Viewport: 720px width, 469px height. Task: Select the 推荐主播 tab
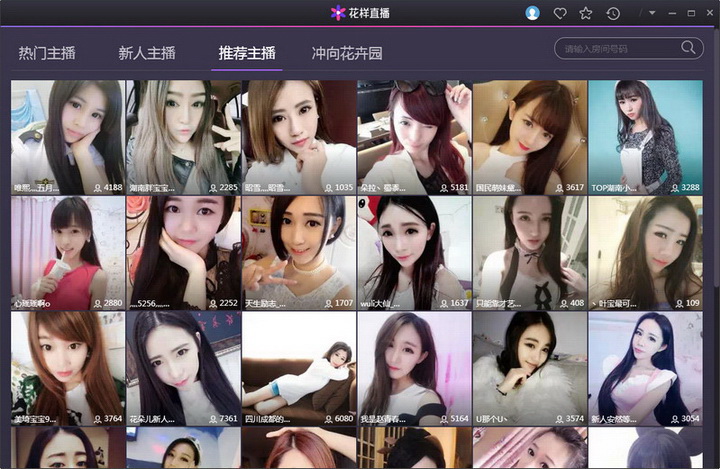pos(247,53)
